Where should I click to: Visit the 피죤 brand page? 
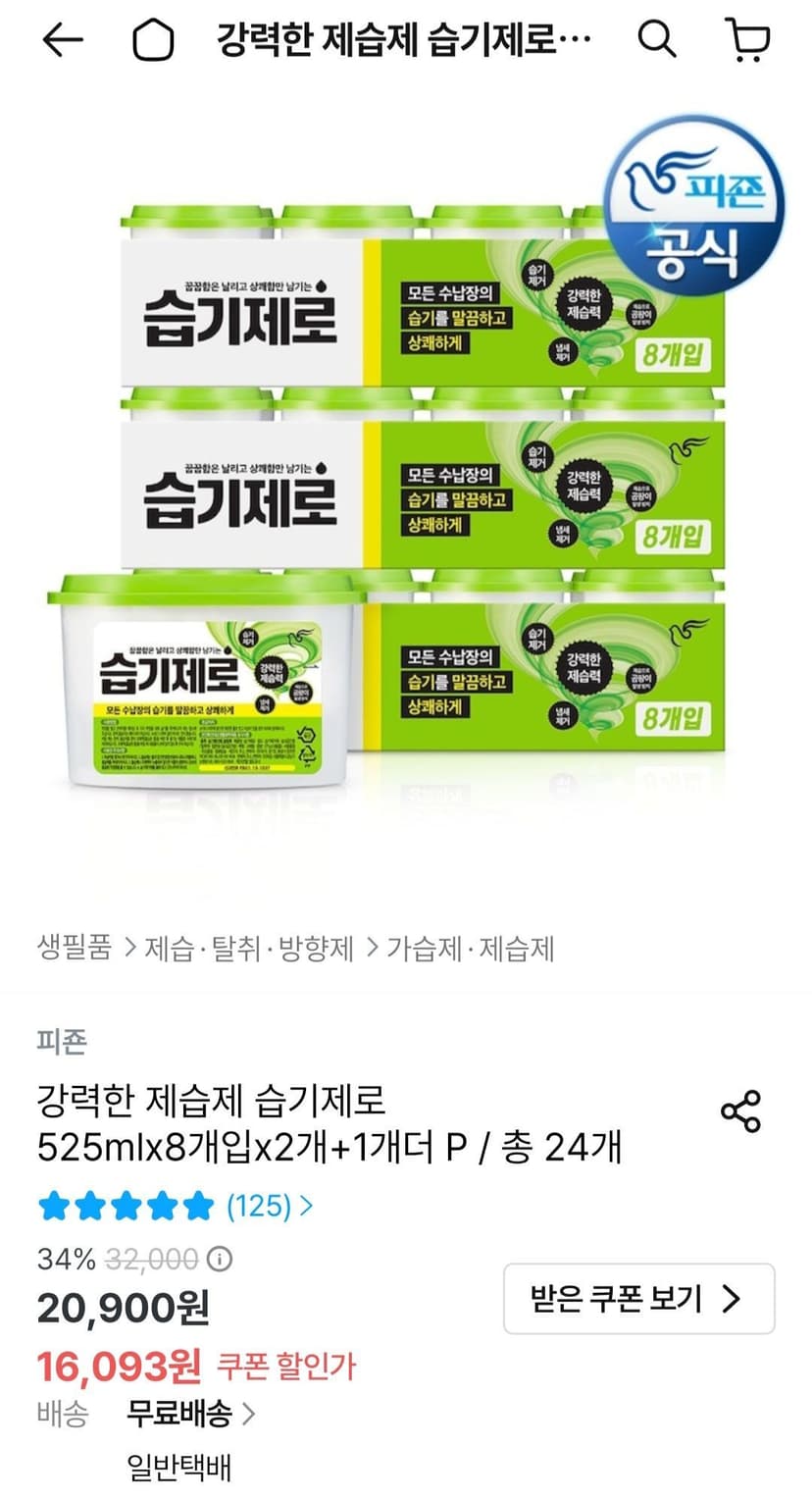(62, 1041)
